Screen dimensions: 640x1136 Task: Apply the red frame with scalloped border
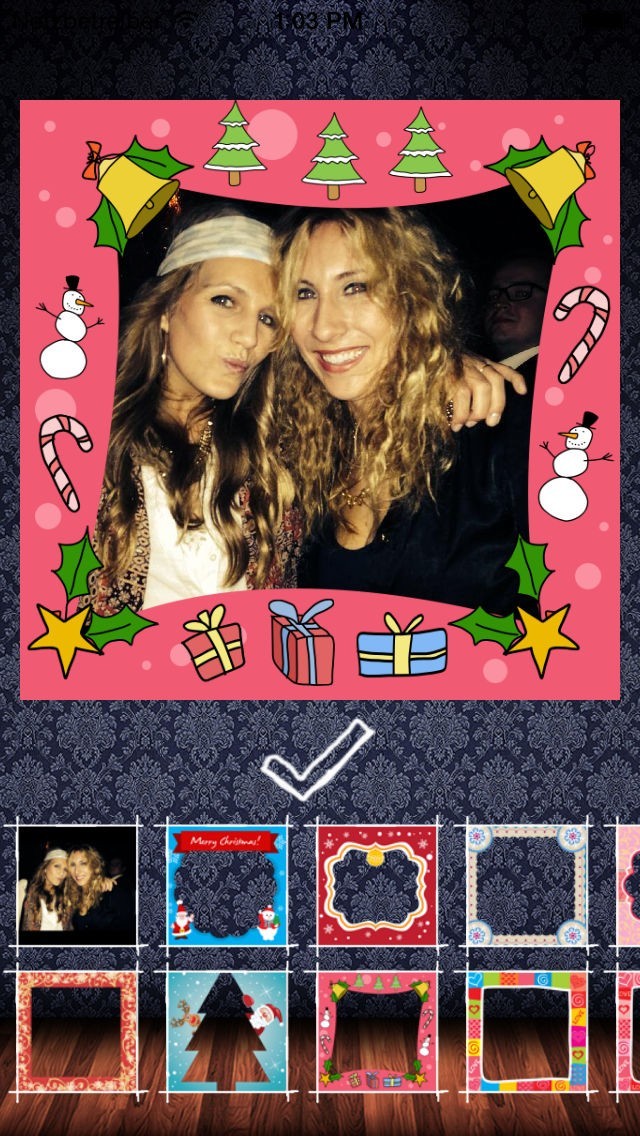[x=376, y=885]
